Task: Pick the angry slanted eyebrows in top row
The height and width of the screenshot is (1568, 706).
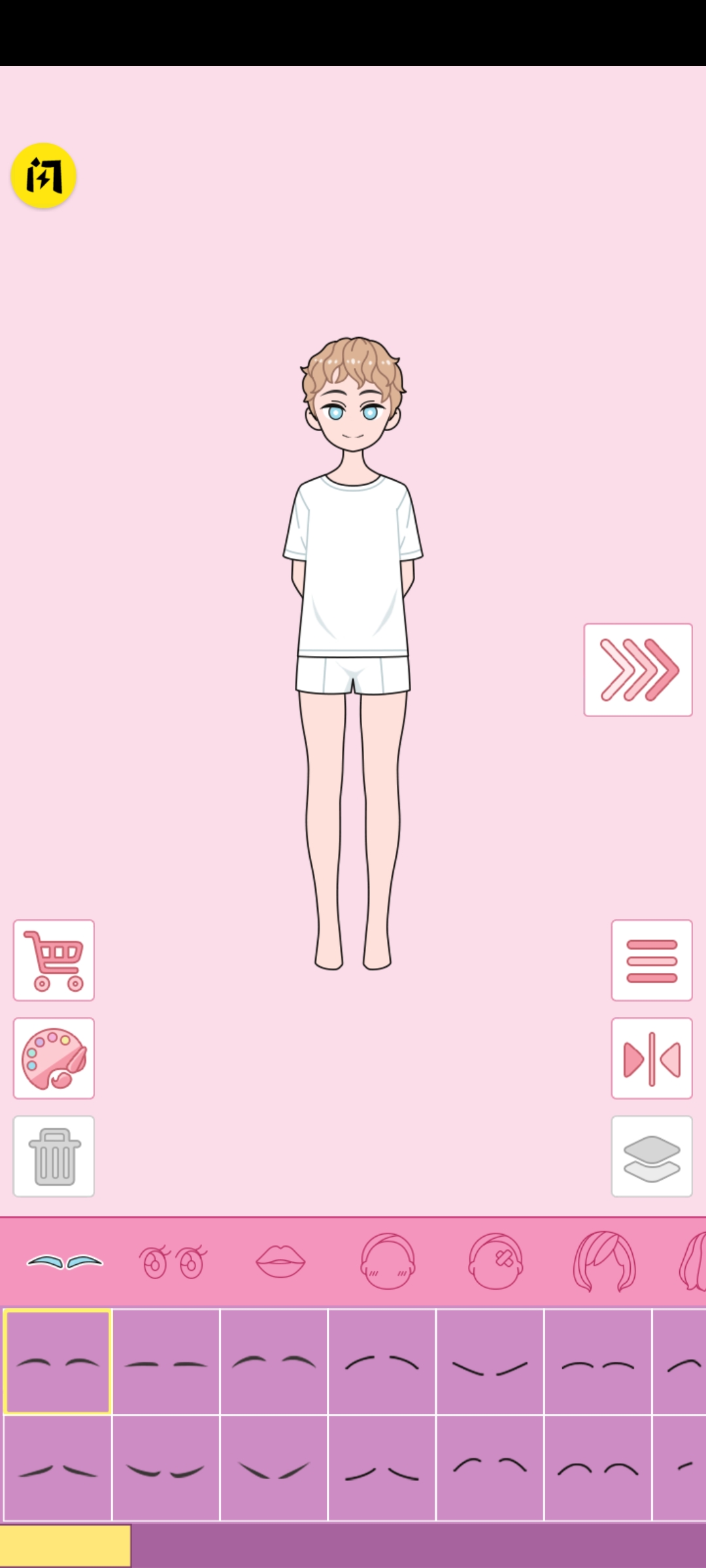Action: tap(490, 1362)
